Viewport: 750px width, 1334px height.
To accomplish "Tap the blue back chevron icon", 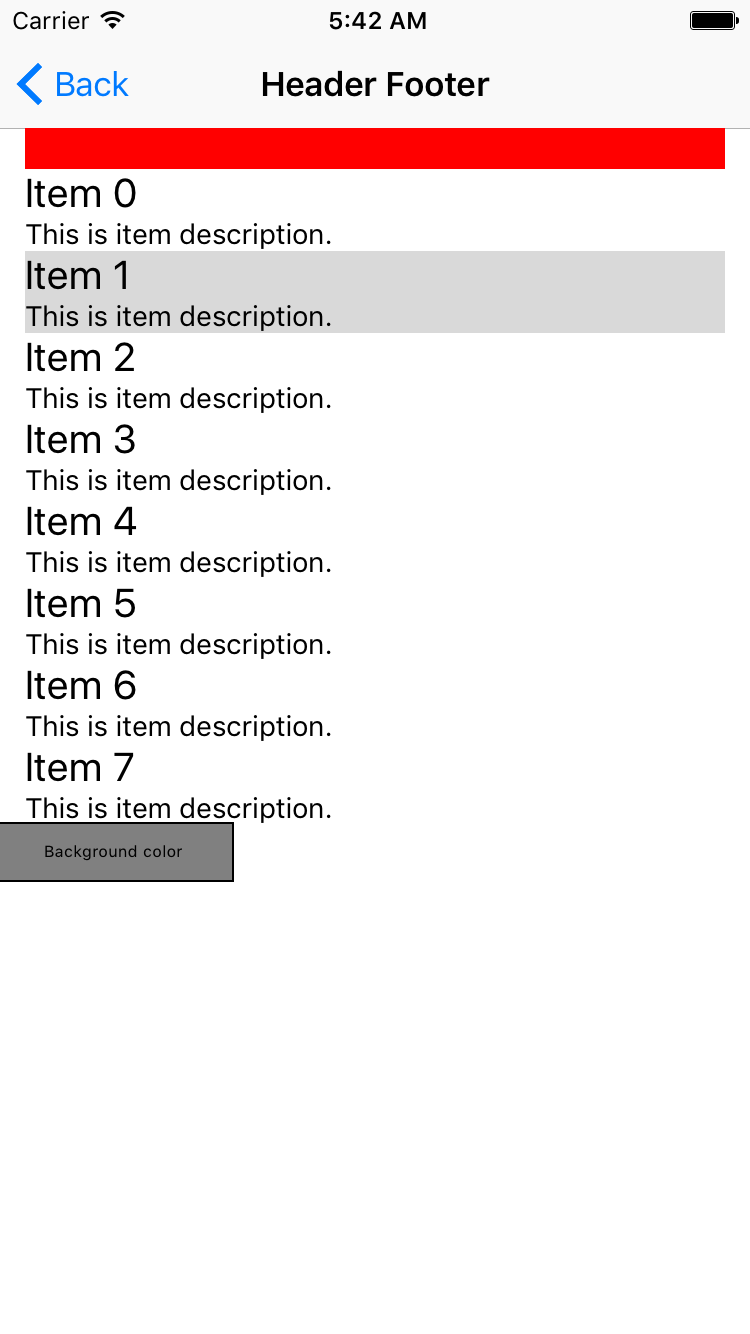I will 28,84.
